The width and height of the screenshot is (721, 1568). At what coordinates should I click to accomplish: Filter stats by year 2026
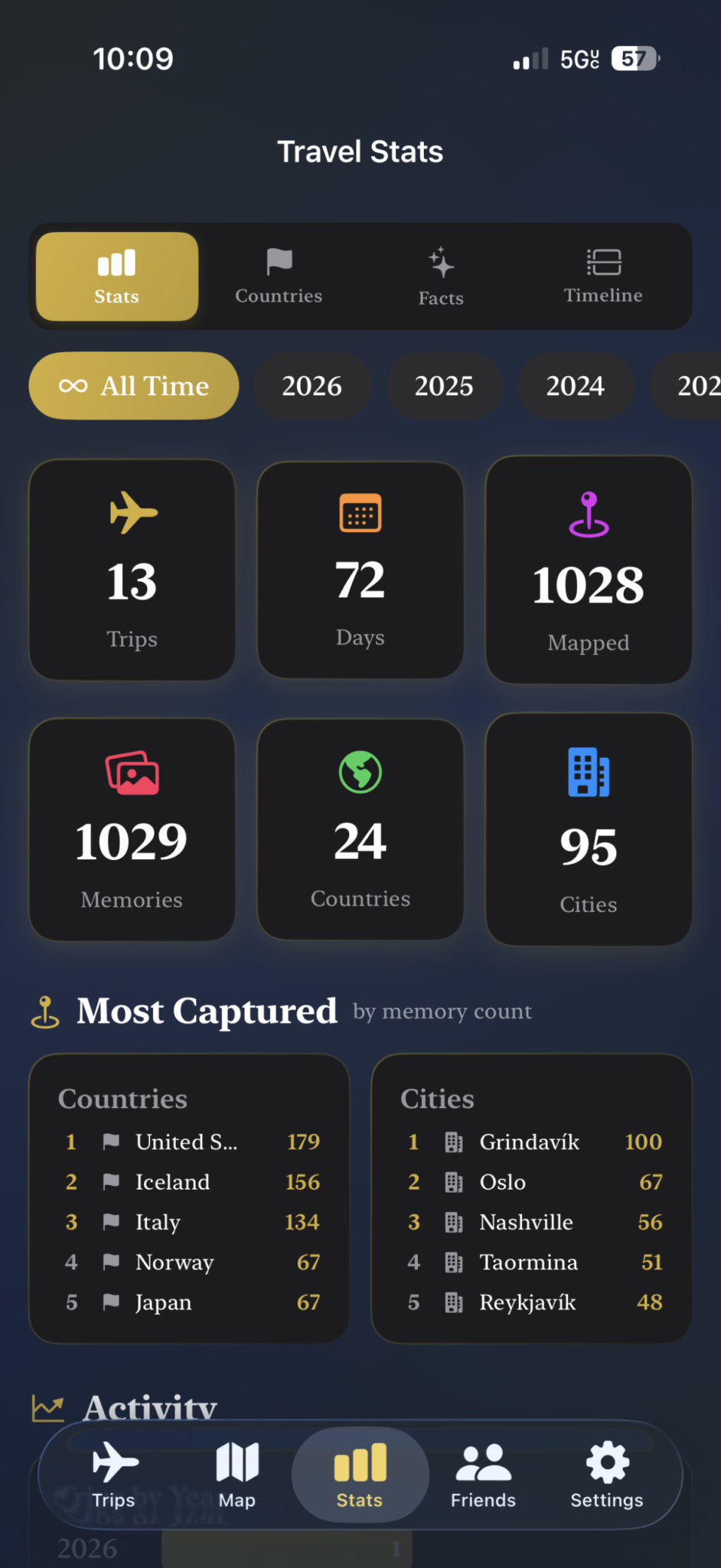pos(312,386)
